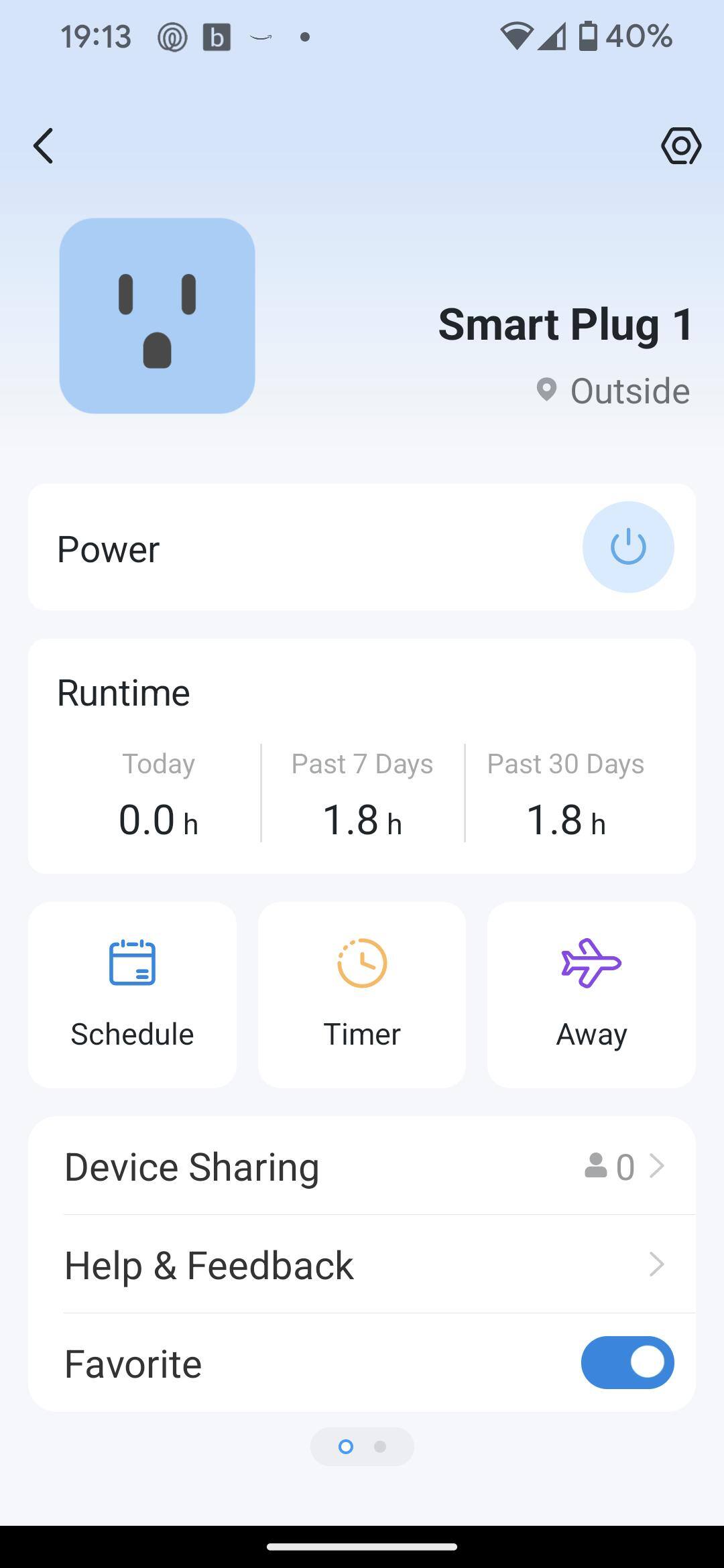The width and height of the screenshot is (724, 1568).
Task: Open device settings gear icon
Action: pyautogui.click(x=680, y=146)
